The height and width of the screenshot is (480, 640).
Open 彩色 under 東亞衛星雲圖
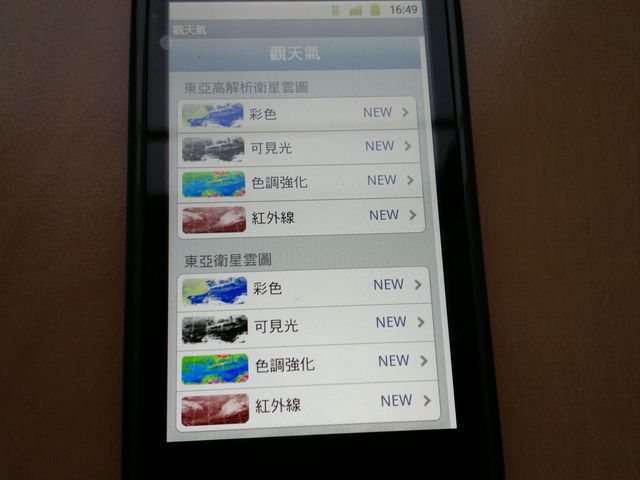pyautogui.click(x=305, y=288)
